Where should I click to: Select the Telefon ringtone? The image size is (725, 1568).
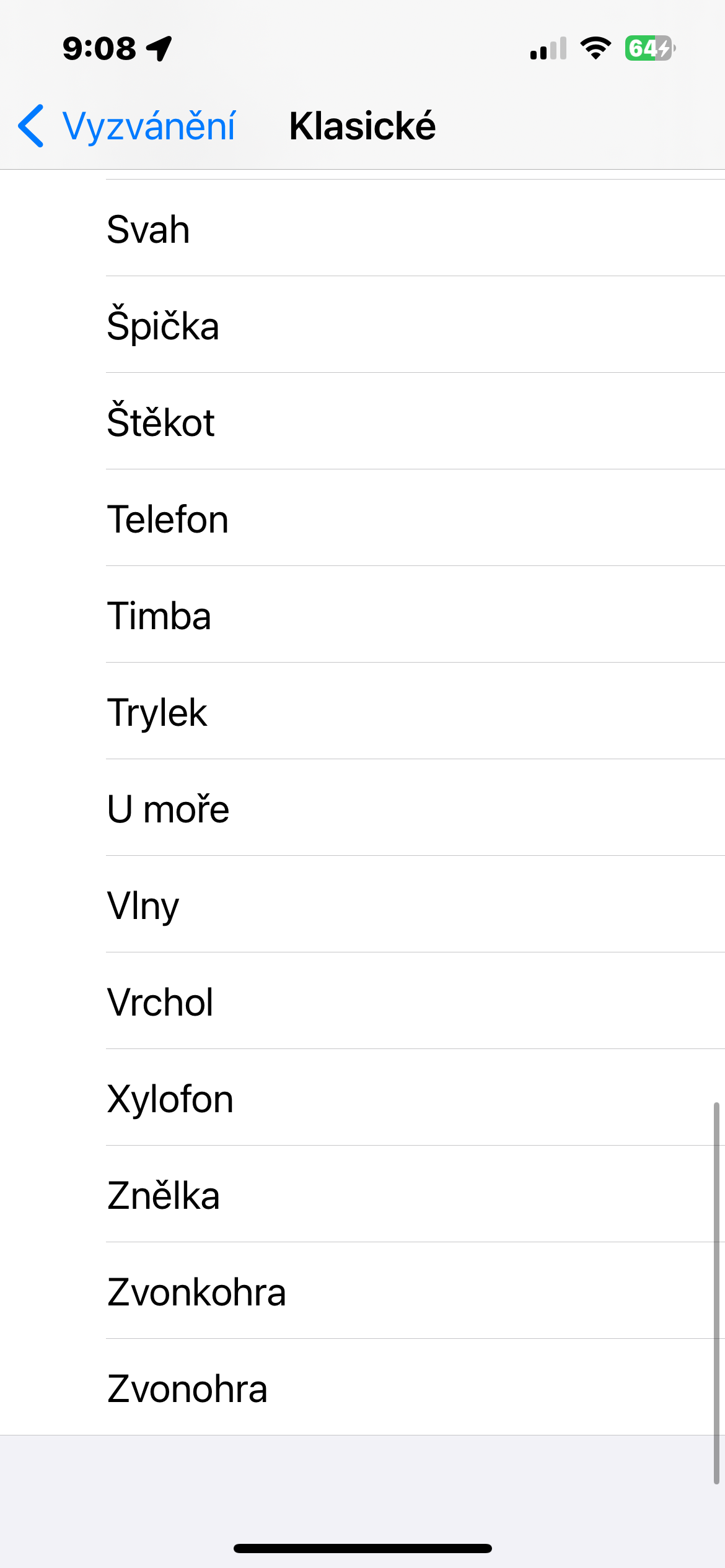362,519
